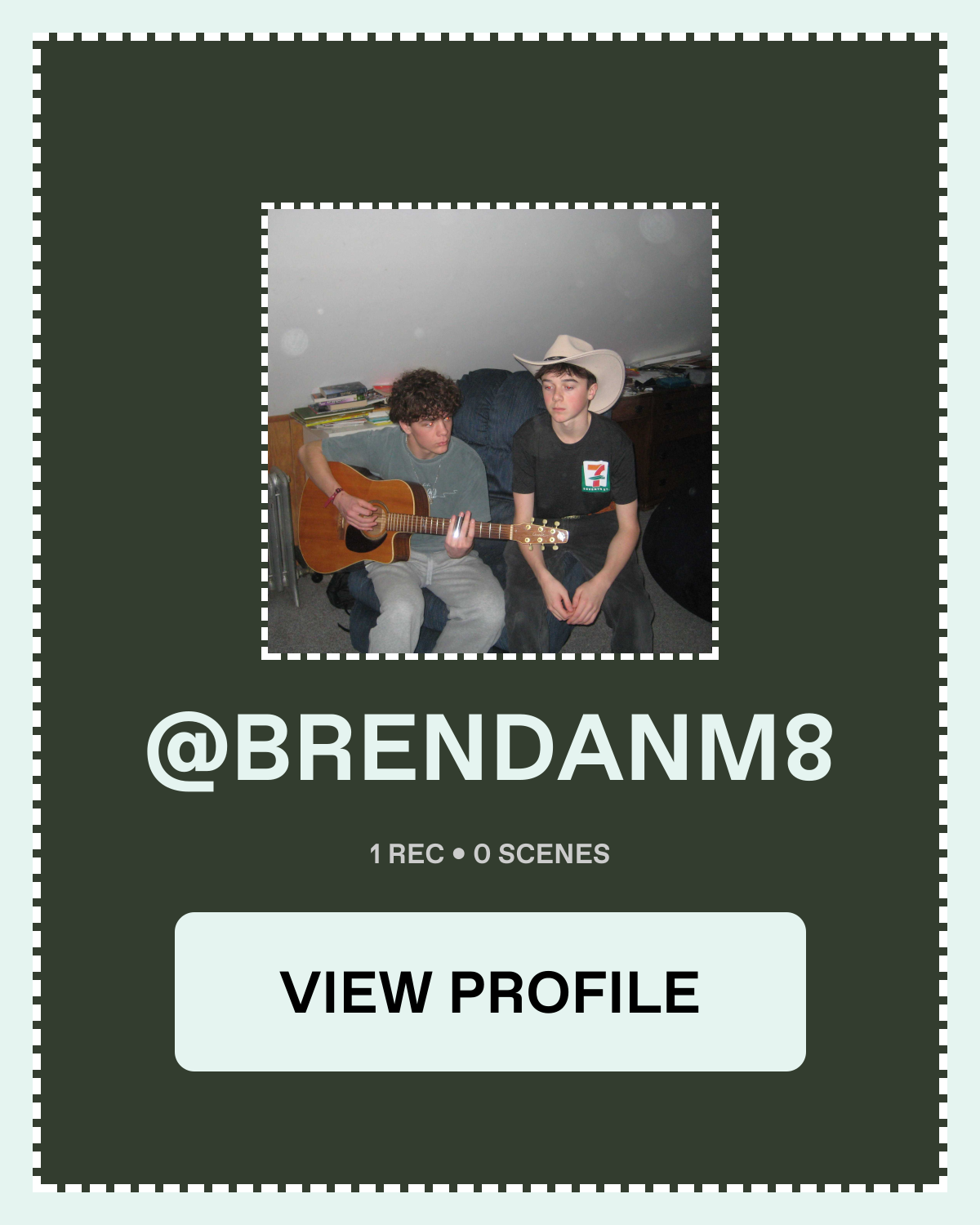Open the @BRENDANM8 profile photo
This screenshot has height=1225, width=980.
click(x=490, y=431)
